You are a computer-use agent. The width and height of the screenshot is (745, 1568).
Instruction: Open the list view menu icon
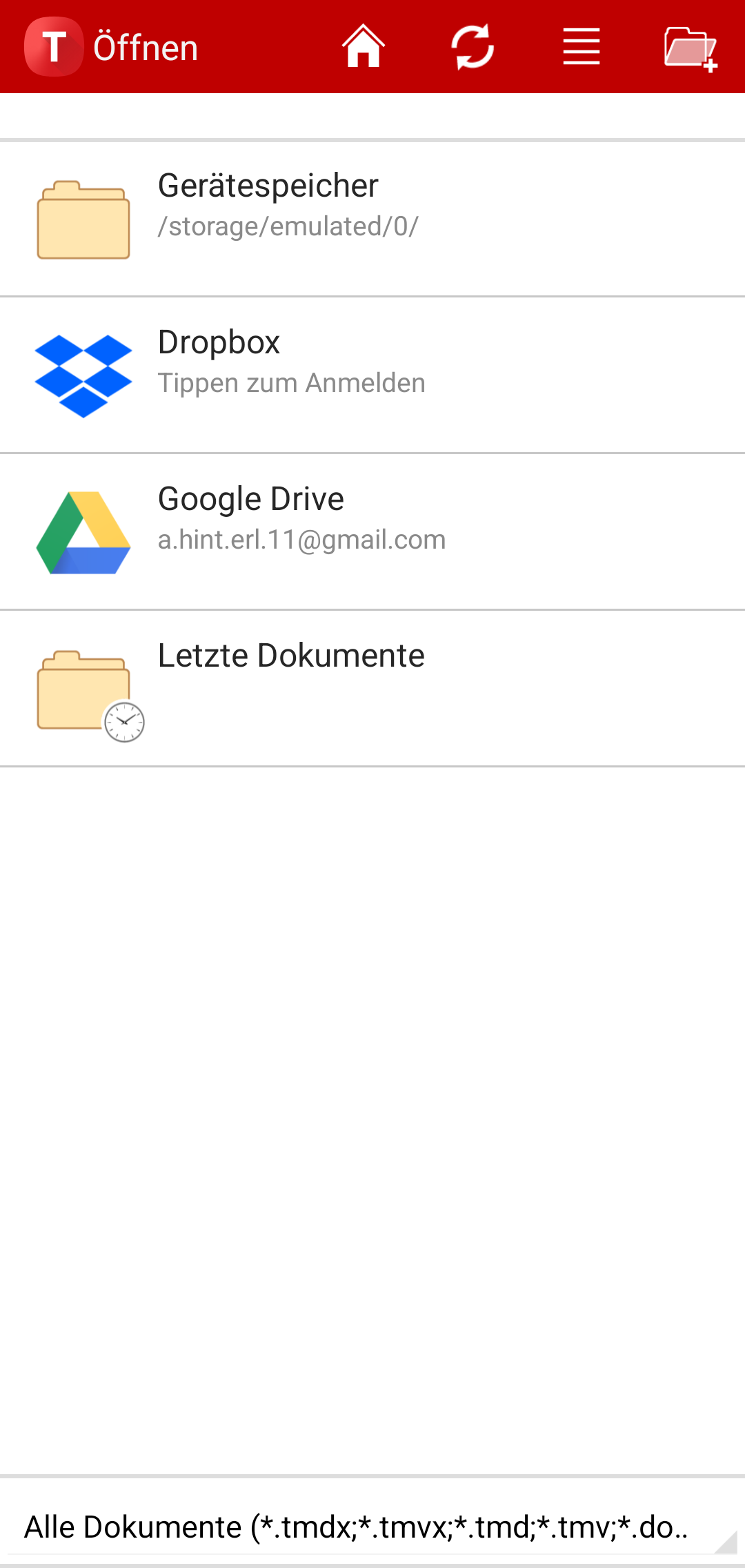[x=581, y=47]
